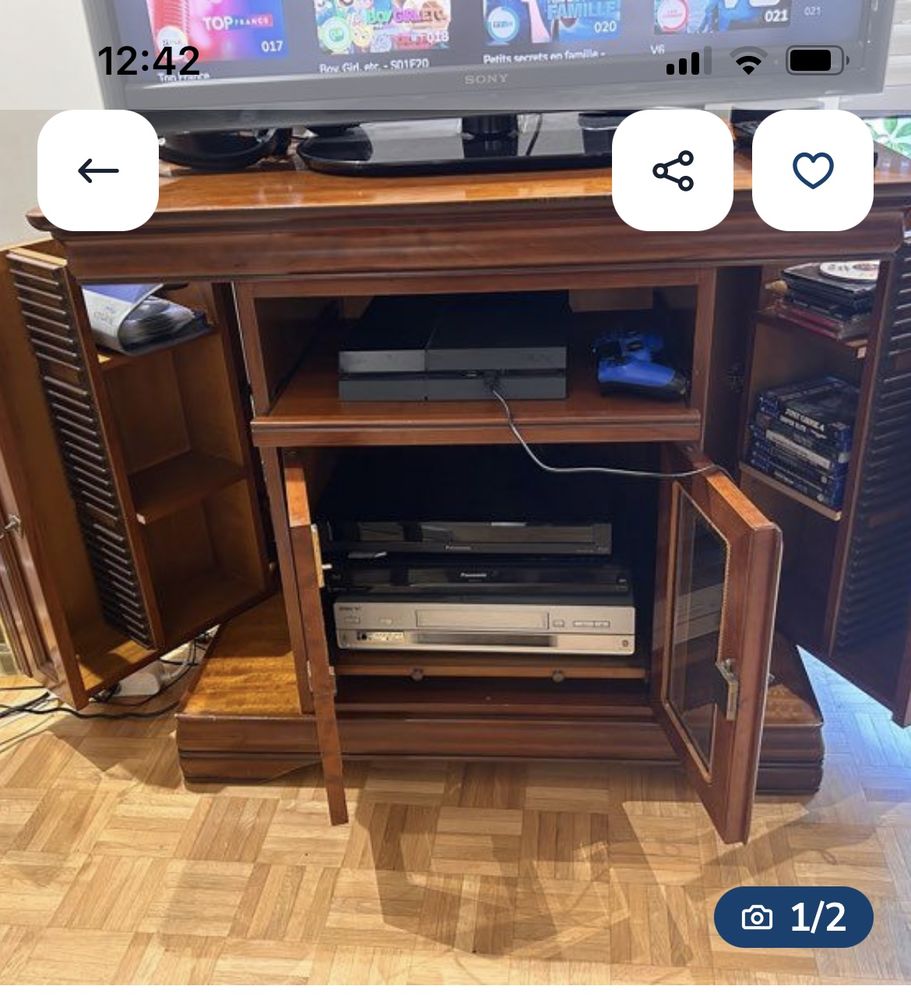The width and height of the screenshot is (911, 1000).
Task: Tap the share icon to share this listing
Action: [x=672, y=171]
